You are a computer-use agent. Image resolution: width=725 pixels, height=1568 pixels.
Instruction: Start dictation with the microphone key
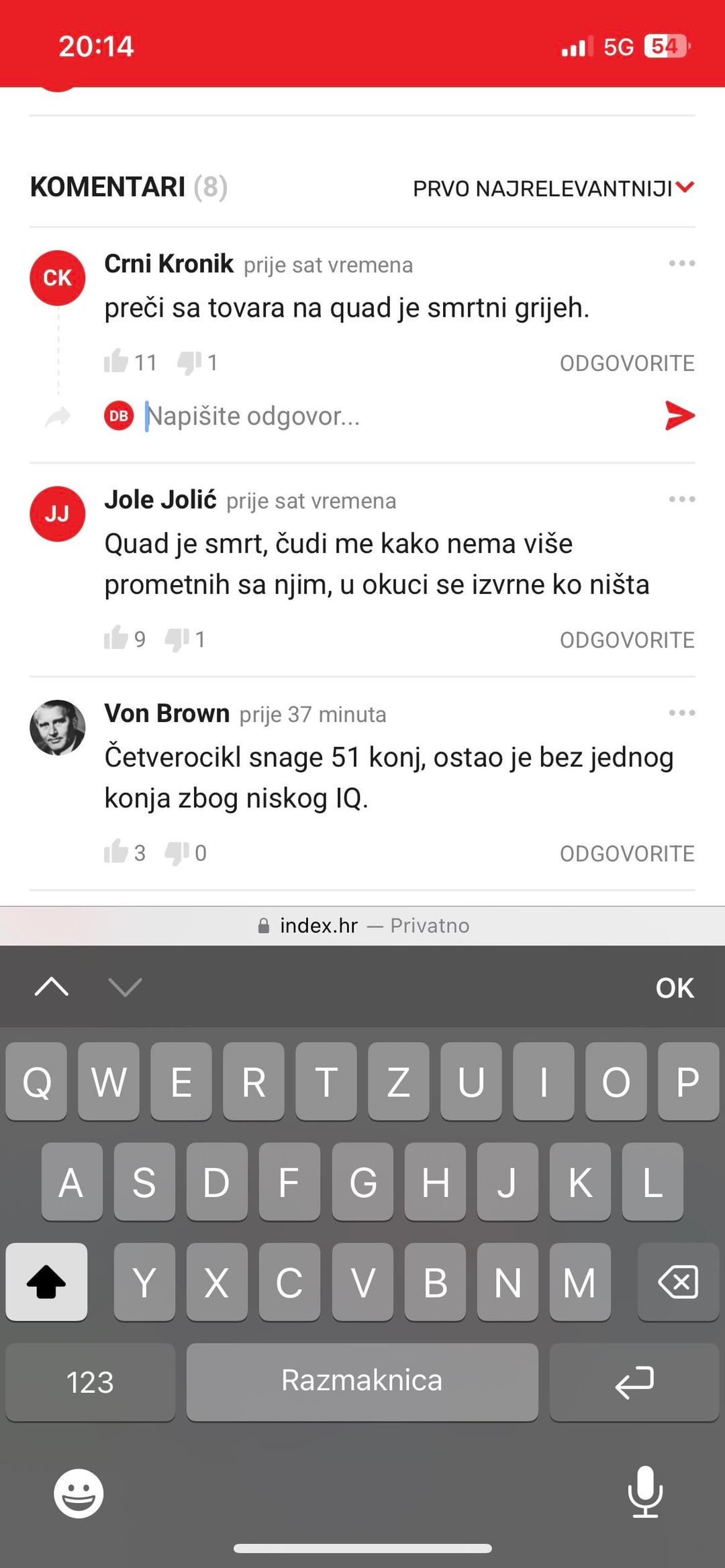point(645,1492)
